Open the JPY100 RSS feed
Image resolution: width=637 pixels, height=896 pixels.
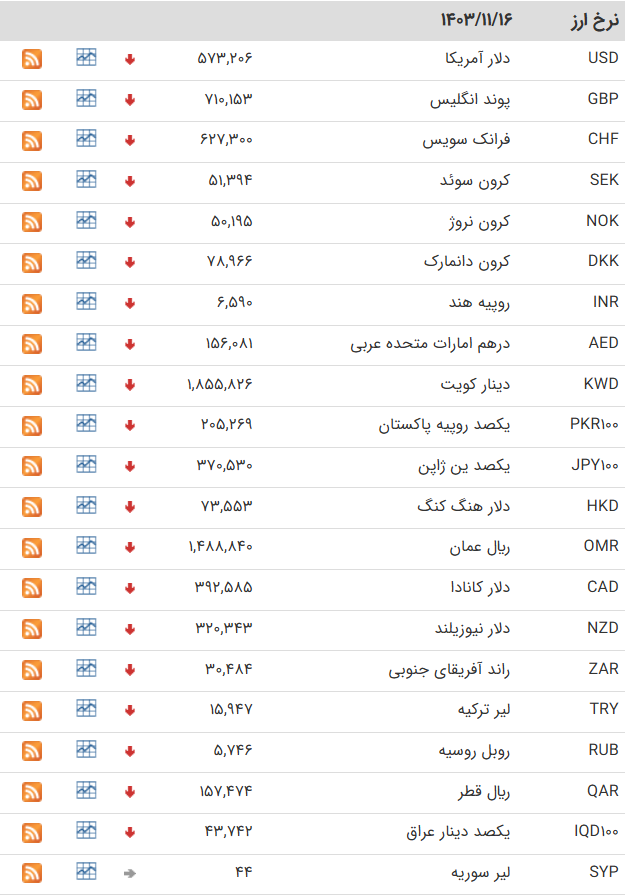pyautogui.click(x=32, y=466)
